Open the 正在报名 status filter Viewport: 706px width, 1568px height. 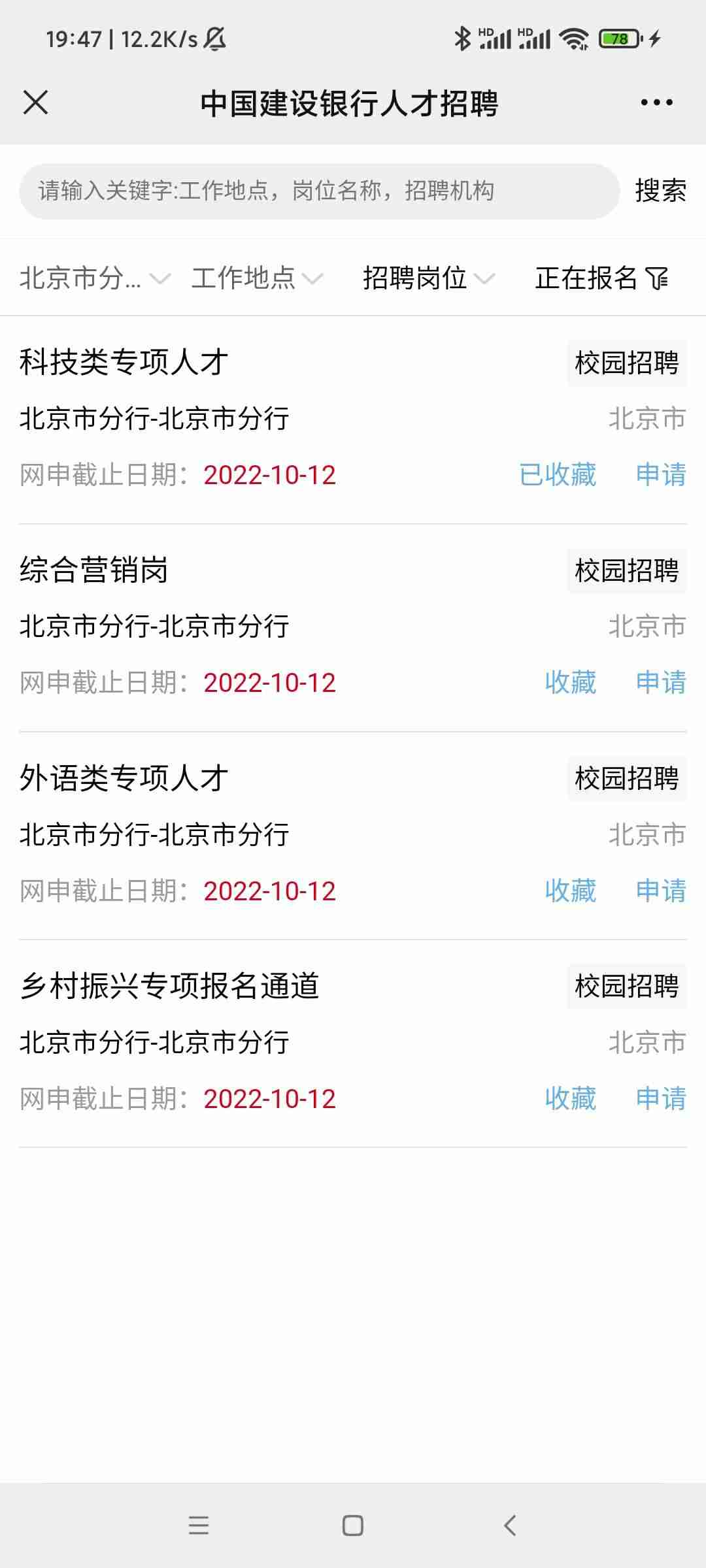click(601, 278)
